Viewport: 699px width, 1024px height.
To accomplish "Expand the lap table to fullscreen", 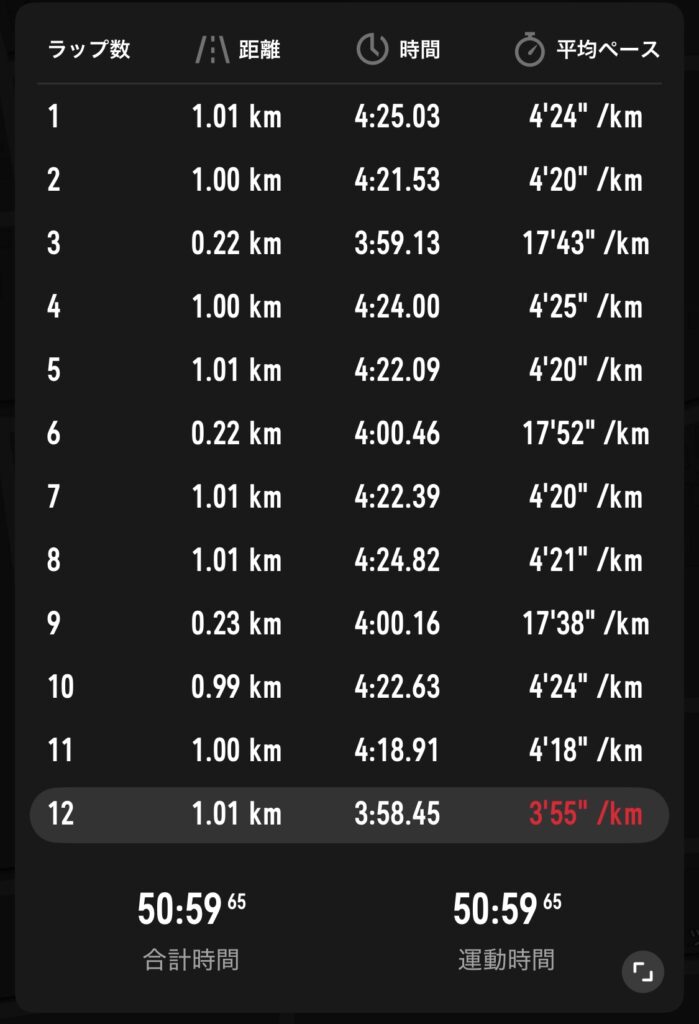I will click(x=642, y=971).
